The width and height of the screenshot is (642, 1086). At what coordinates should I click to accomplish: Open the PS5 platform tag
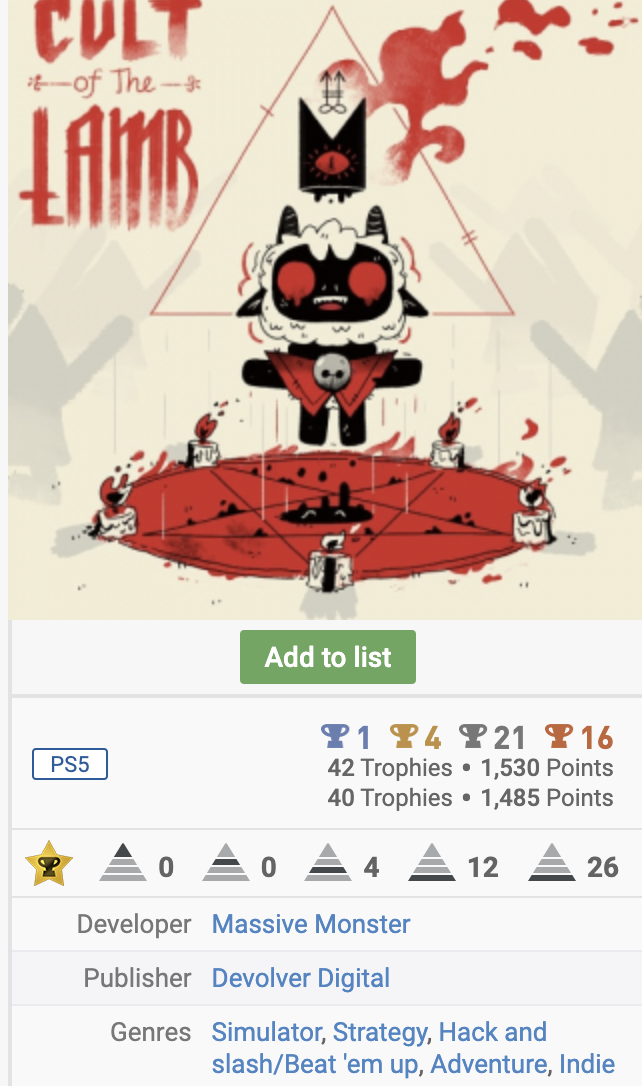[x=70, y=765]
